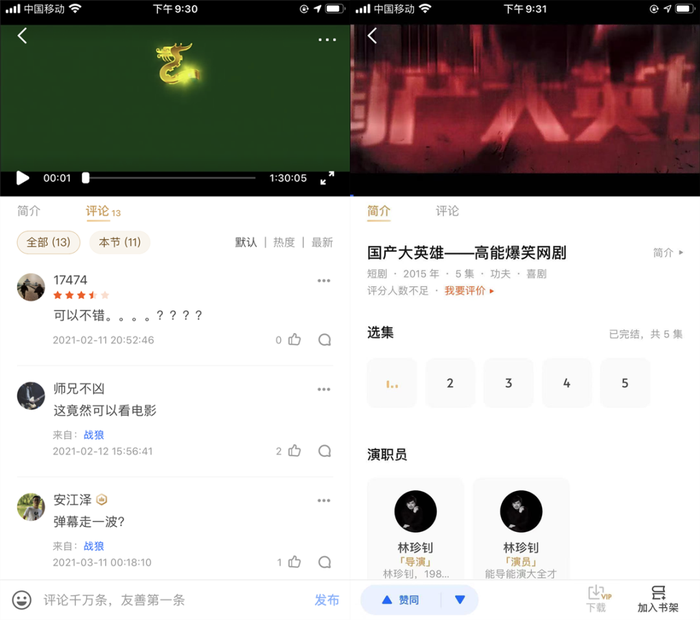Like the comment by 17474
Viewport: 700px width, 620px height.
coord(294,340)
